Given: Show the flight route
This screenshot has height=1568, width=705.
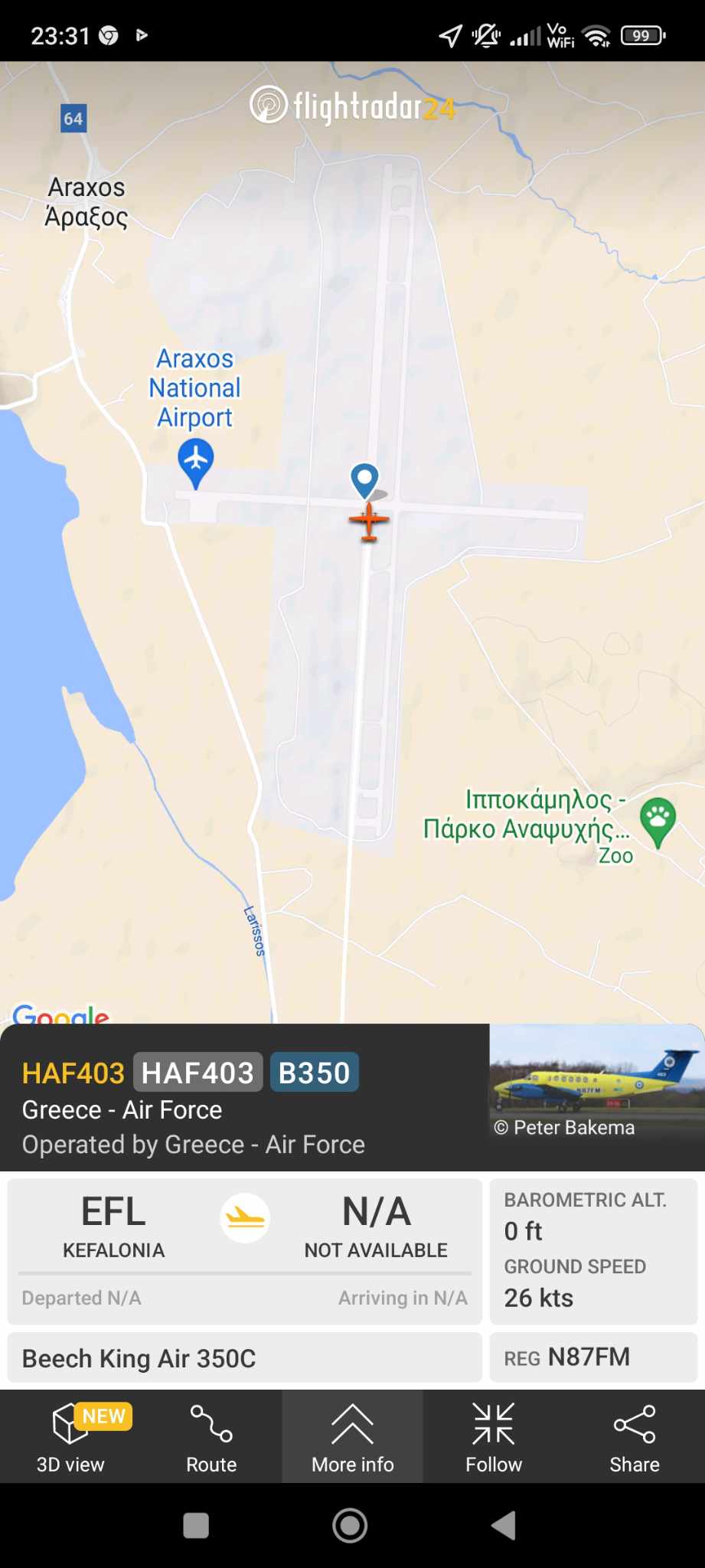Looking at the screenshot, I should [211, 1437].
